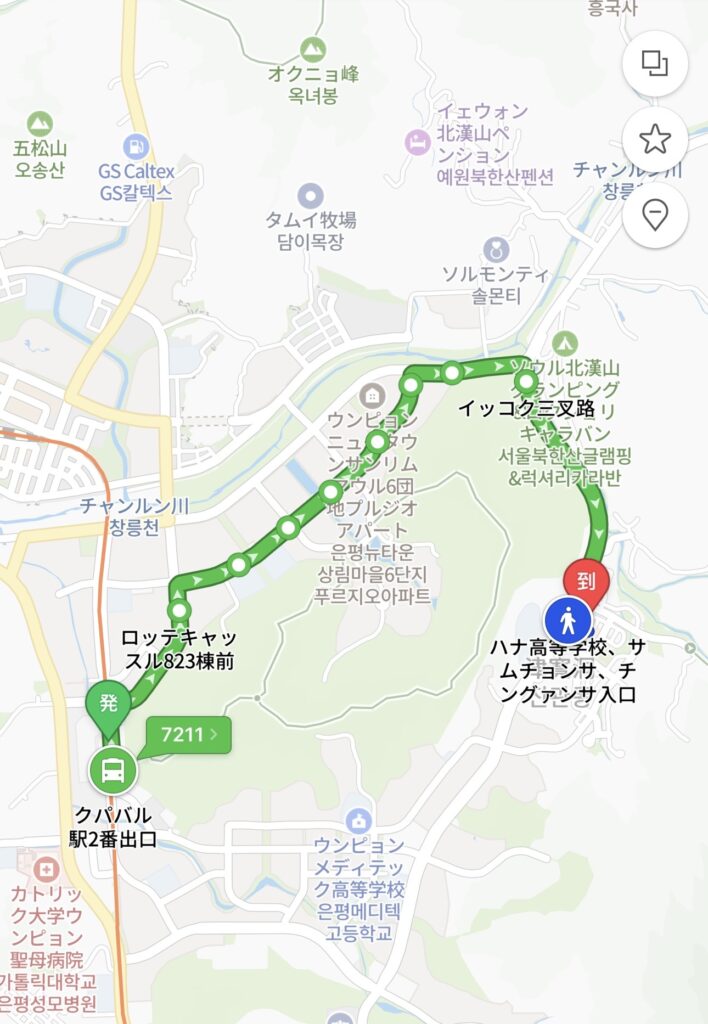
Task: Tap the red arrival marker
Action: [x=587, y=581]
